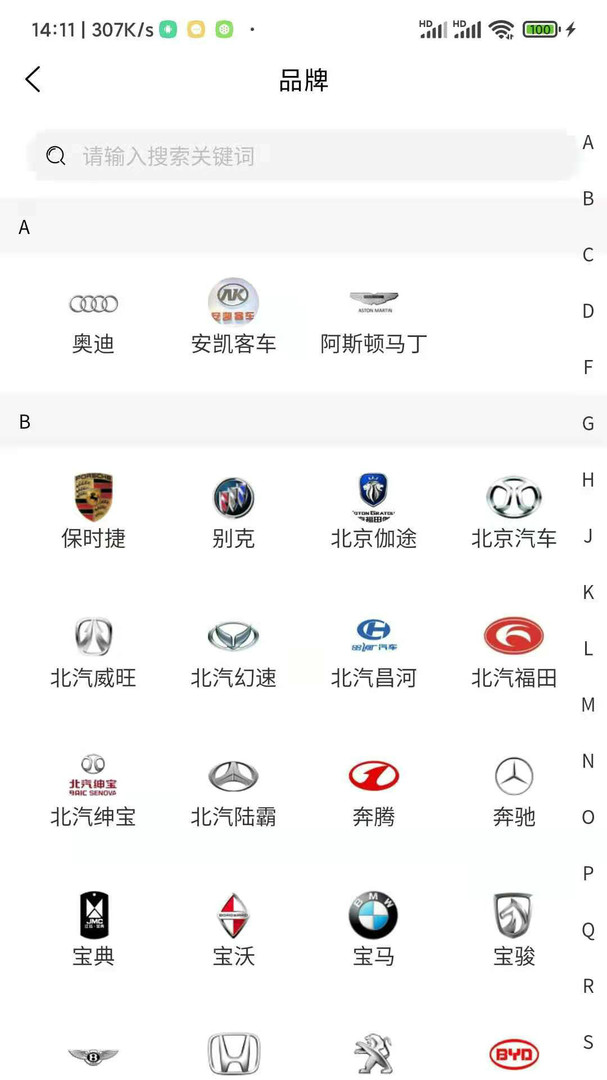Open the 北京伽途 brand
Viewport: 607px width, 1080px height.
pyautogui.click(x=373, y=512)
